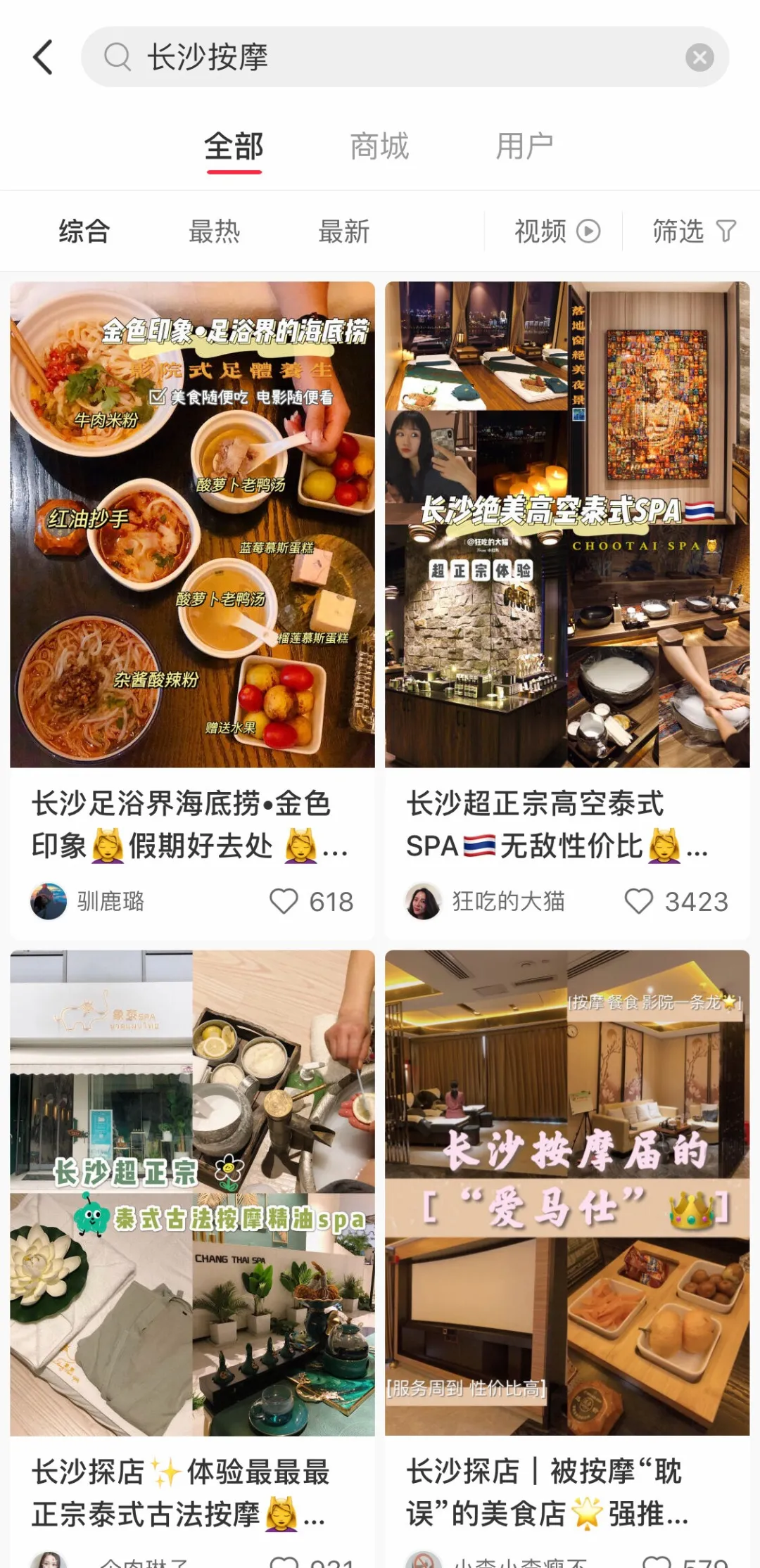Switch to the 商城 tab
This screenshot has width=760, height=1568.
[379, 146]
